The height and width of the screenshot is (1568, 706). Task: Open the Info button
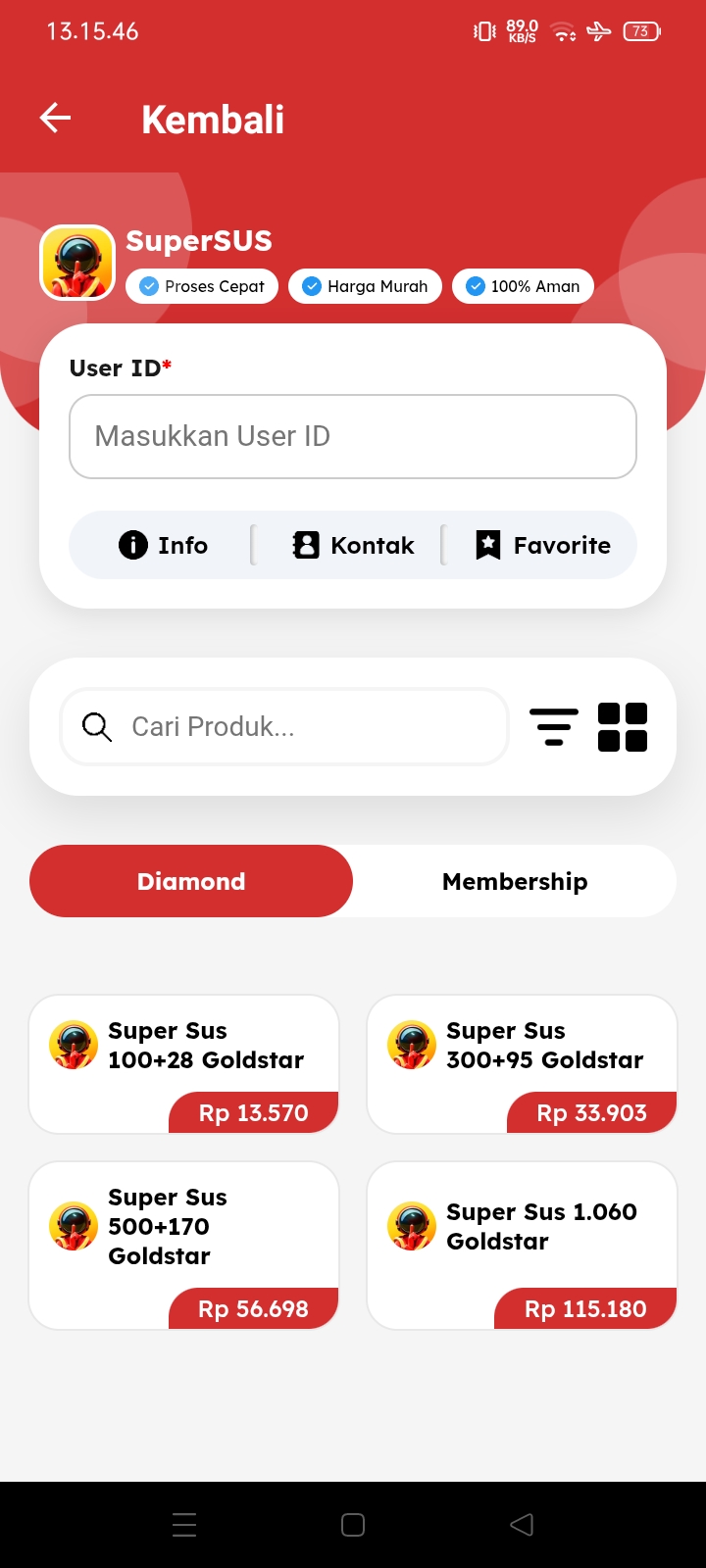163,545
